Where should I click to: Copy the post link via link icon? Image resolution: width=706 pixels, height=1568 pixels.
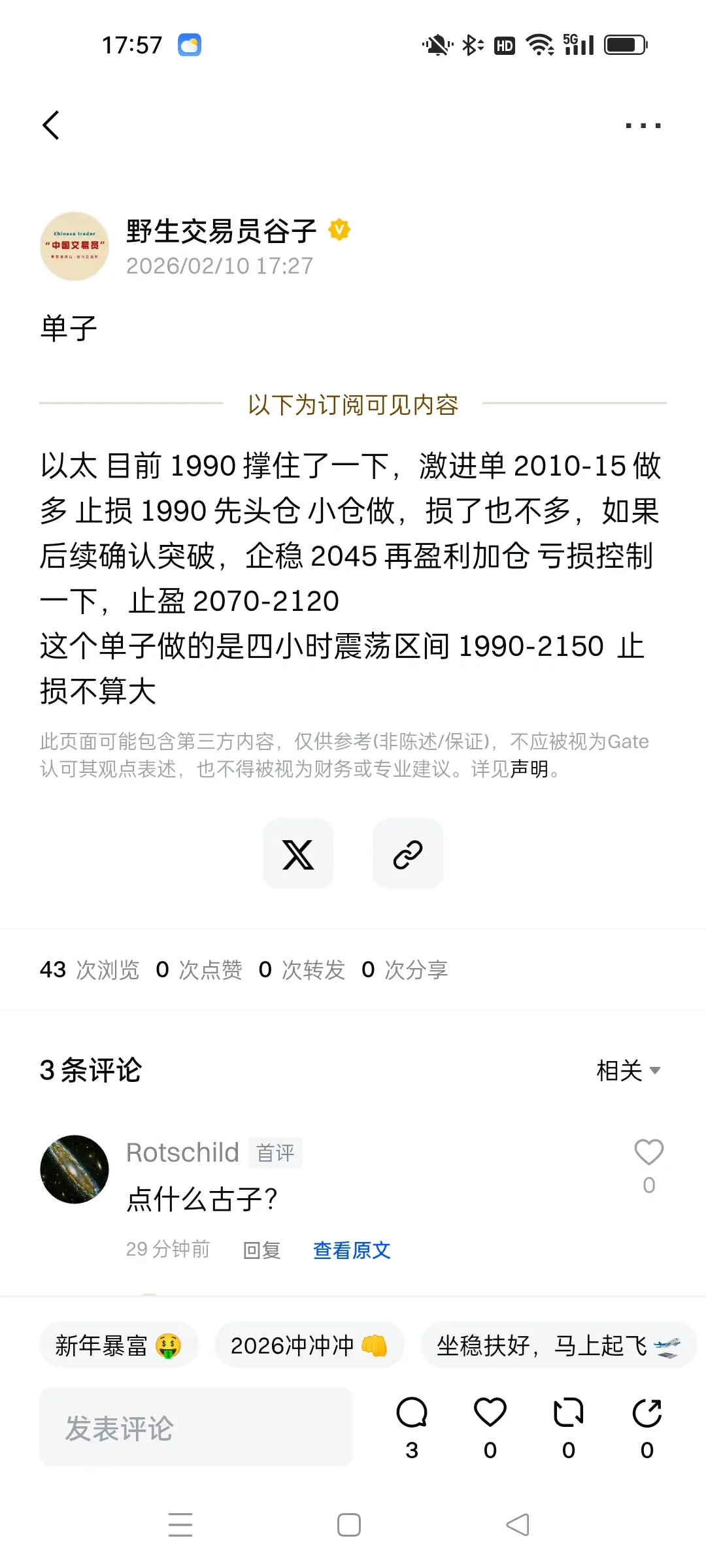pyautogui.click(x=407, y=854)
